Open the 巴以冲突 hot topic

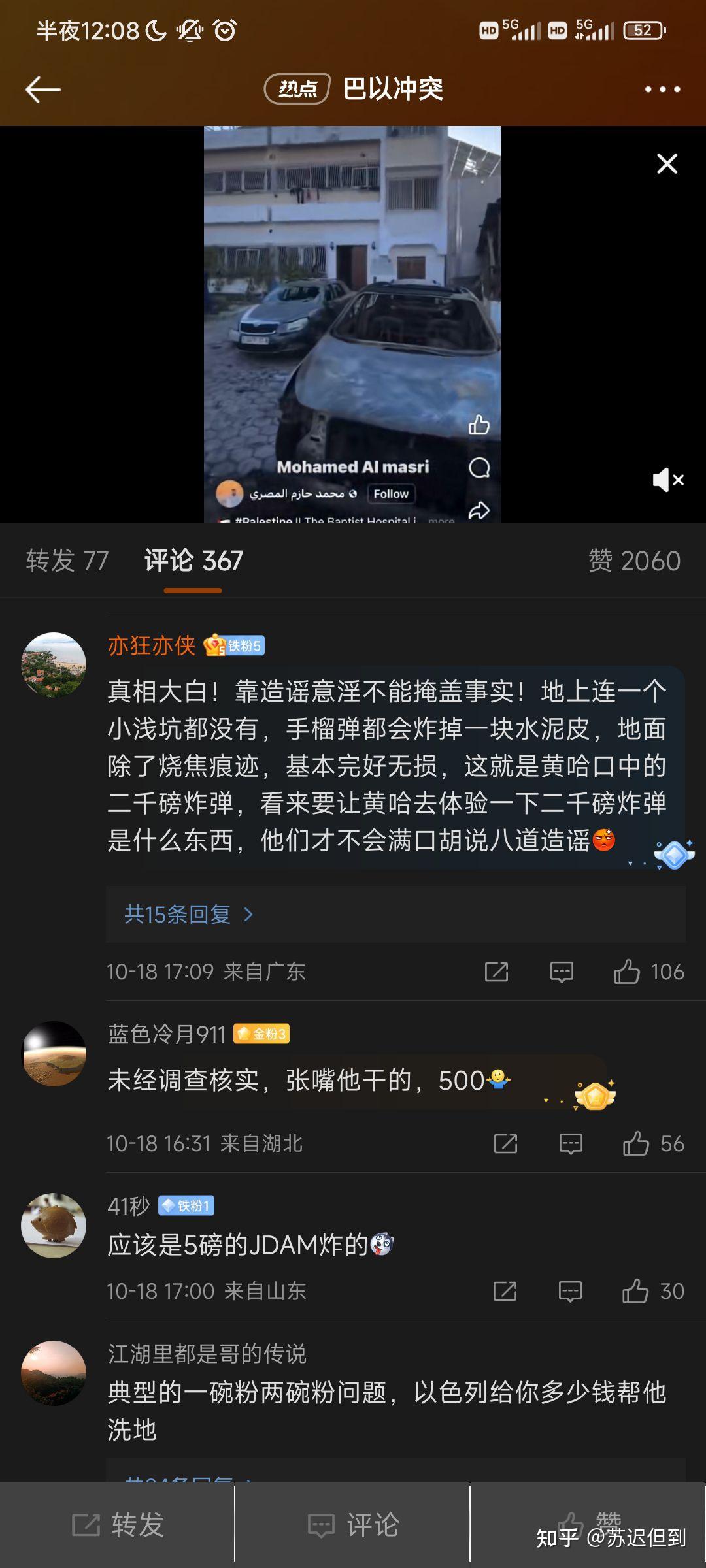pos(354,89)
